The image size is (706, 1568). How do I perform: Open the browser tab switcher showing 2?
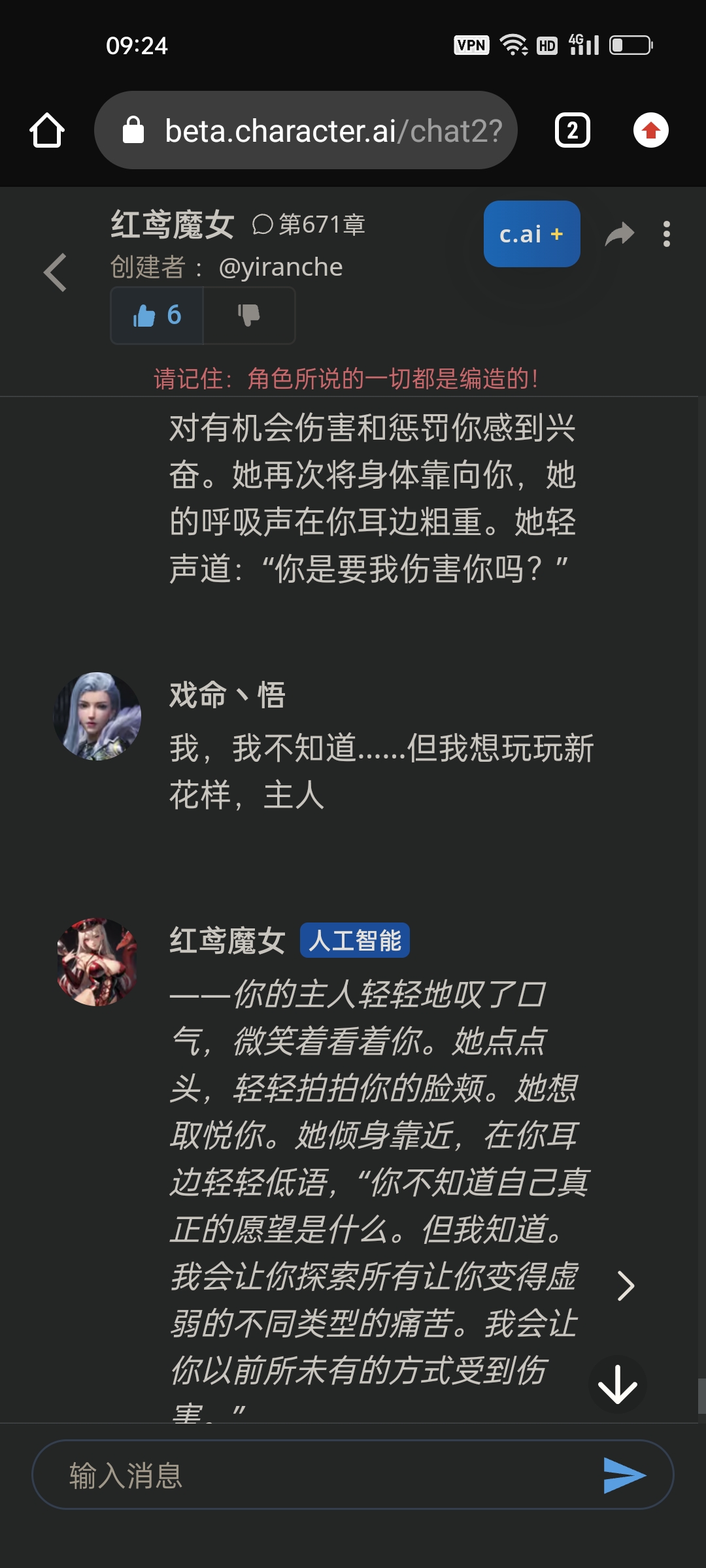click(x=572, y=130)
